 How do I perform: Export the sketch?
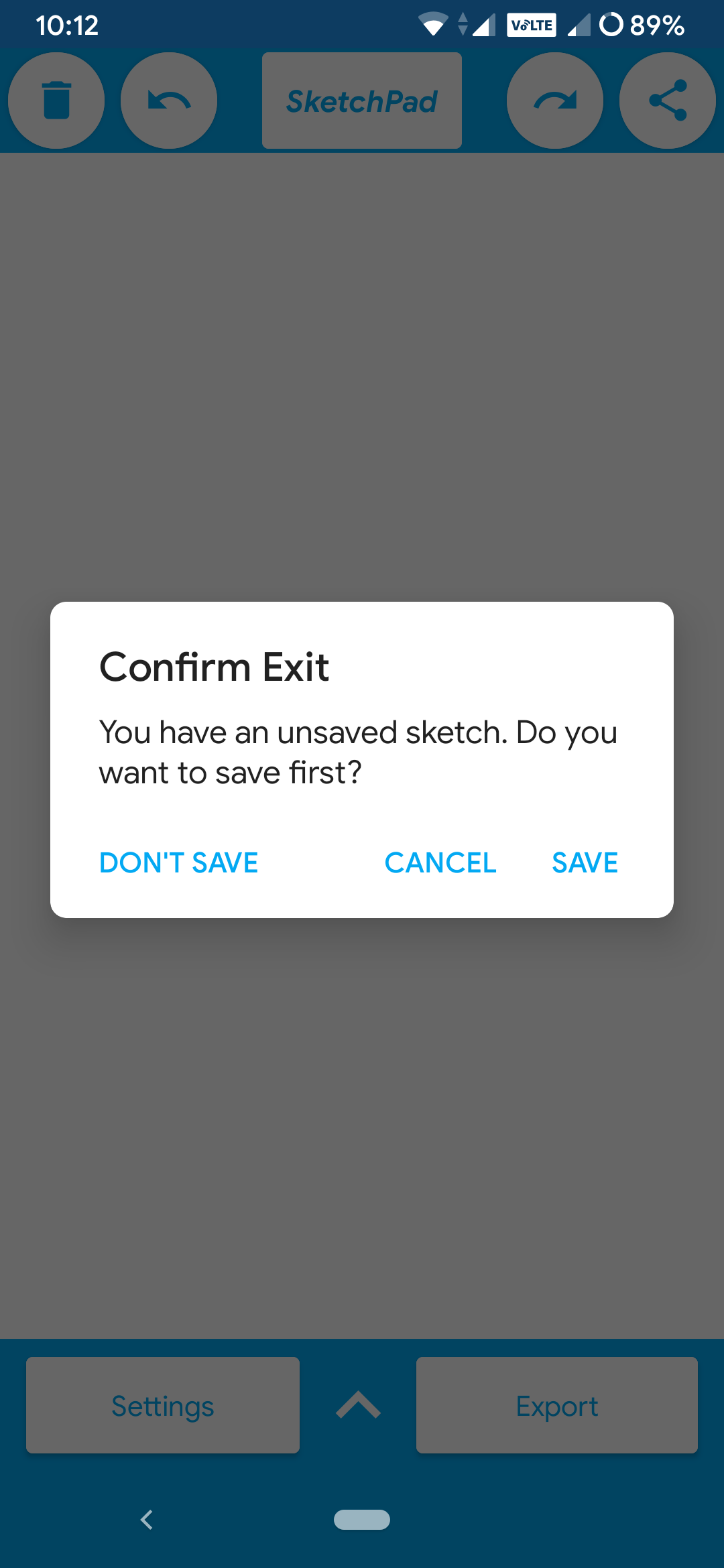(x=557, y=1405)
